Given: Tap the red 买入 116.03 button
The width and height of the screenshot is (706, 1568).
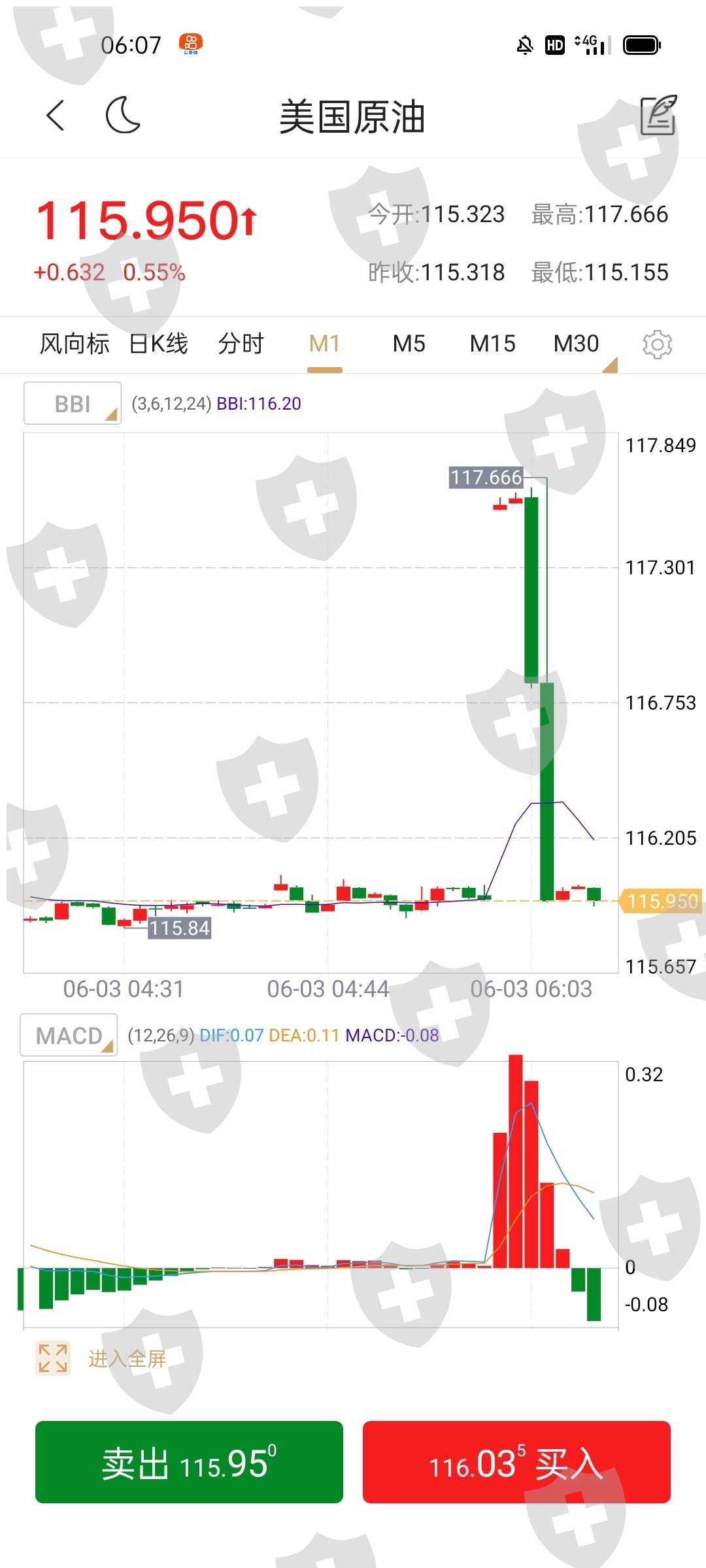Looking at the screenshot, I should click(x=516, y=1462).
